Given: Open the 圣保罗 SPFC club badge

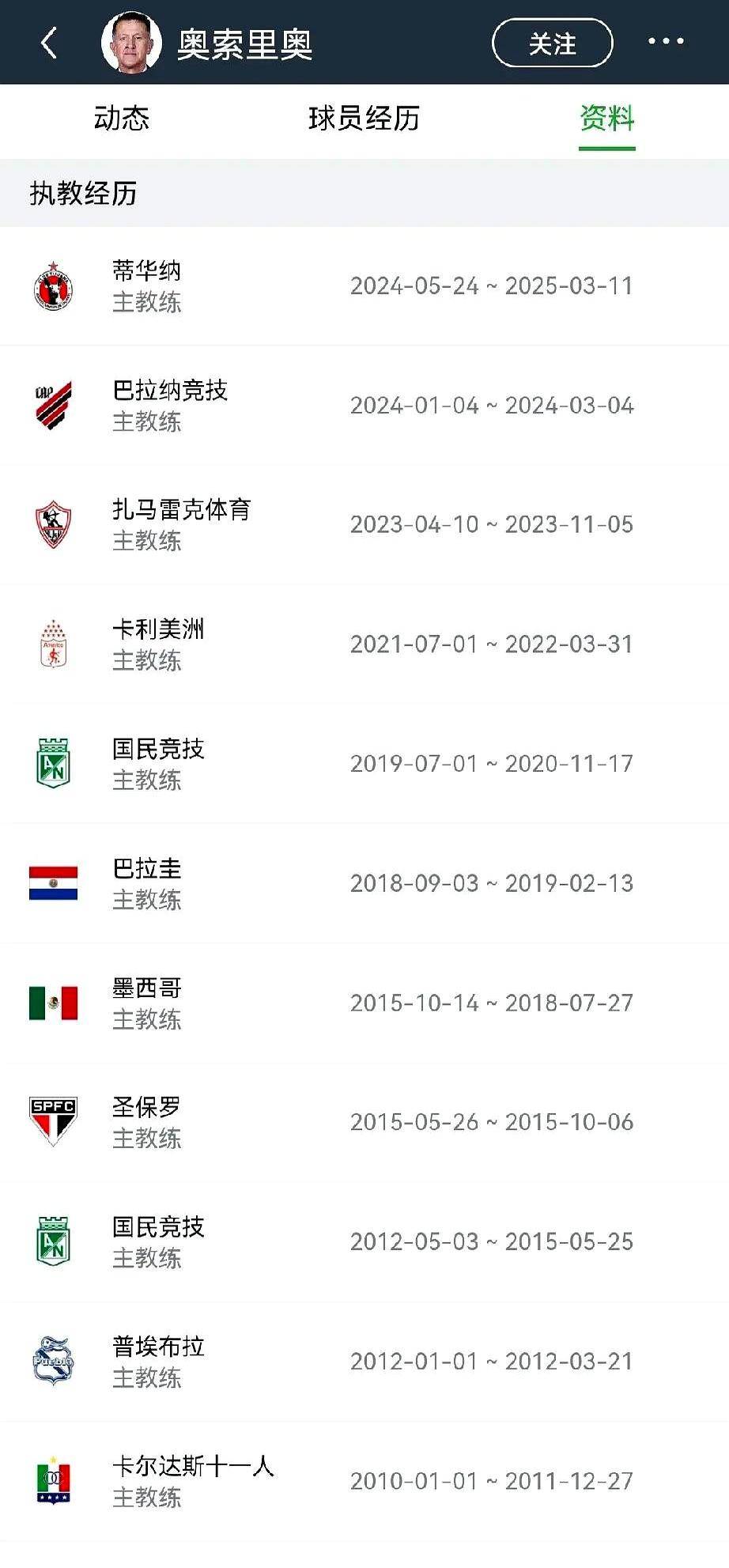Looking at the screenshot, I should [54, 1122].
